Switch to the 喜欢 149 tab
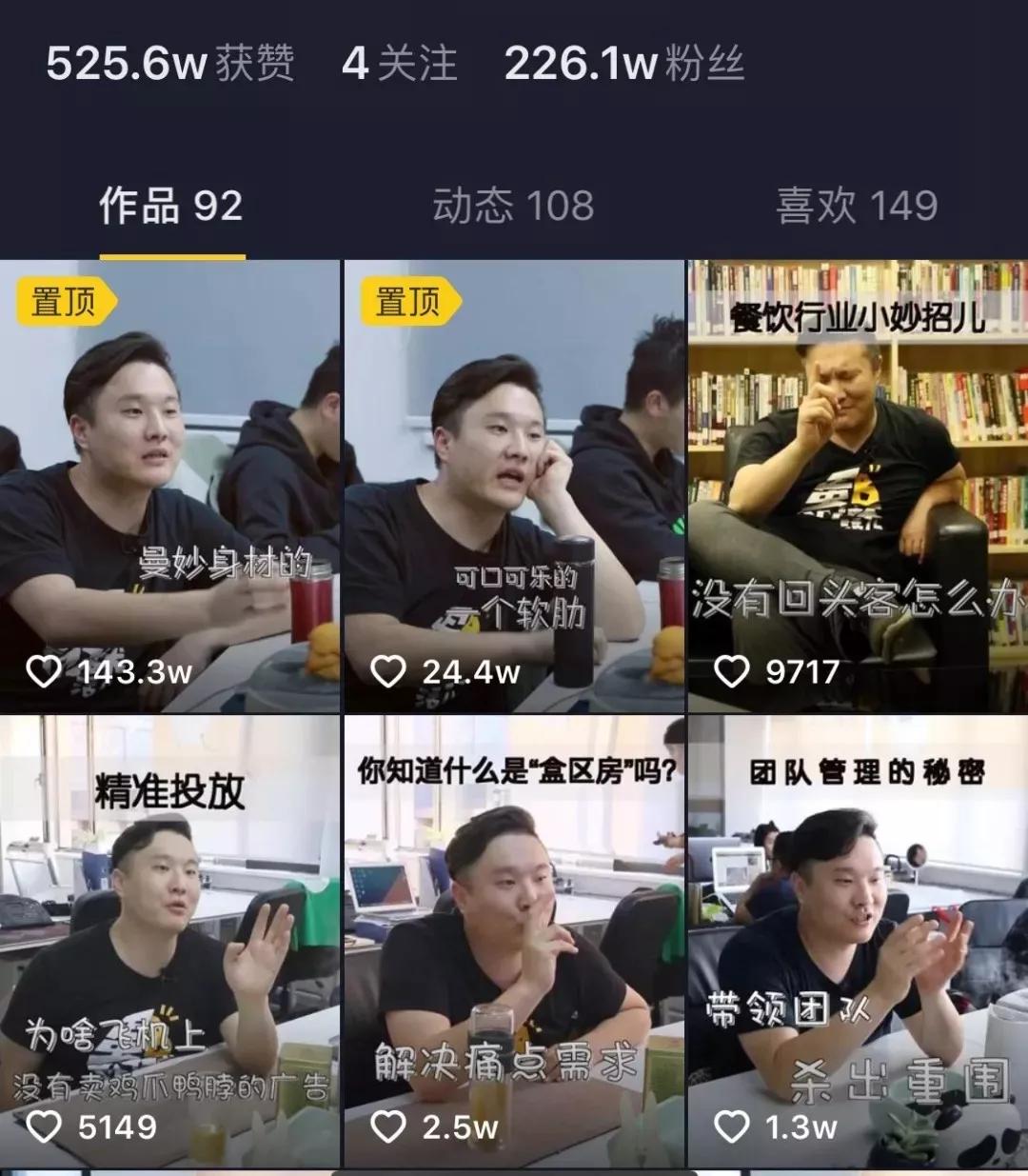 pyautogui.click(x=856, y=206)
